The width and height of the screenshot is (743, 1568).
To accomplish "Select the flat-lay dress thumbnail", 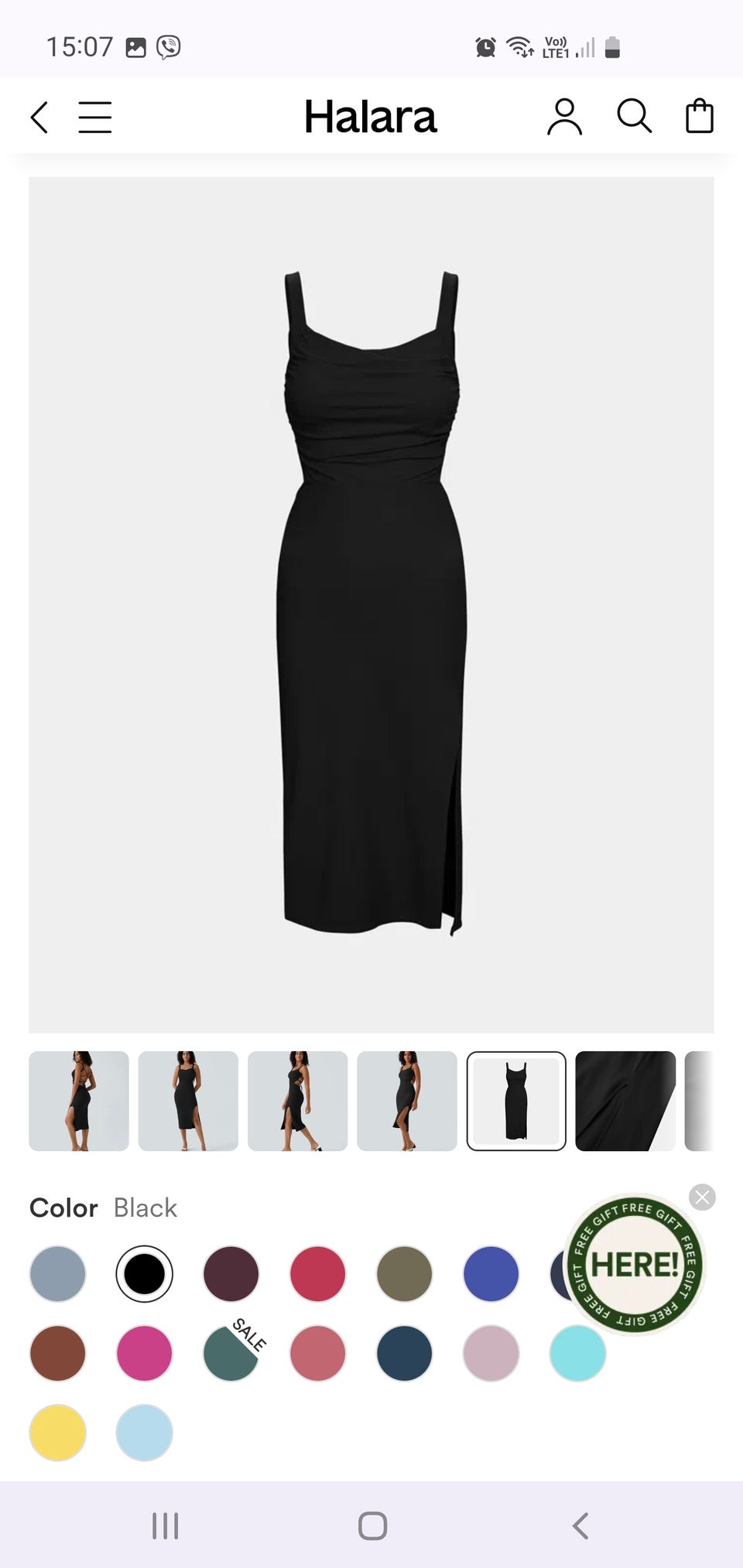I will pos(516,1101).
